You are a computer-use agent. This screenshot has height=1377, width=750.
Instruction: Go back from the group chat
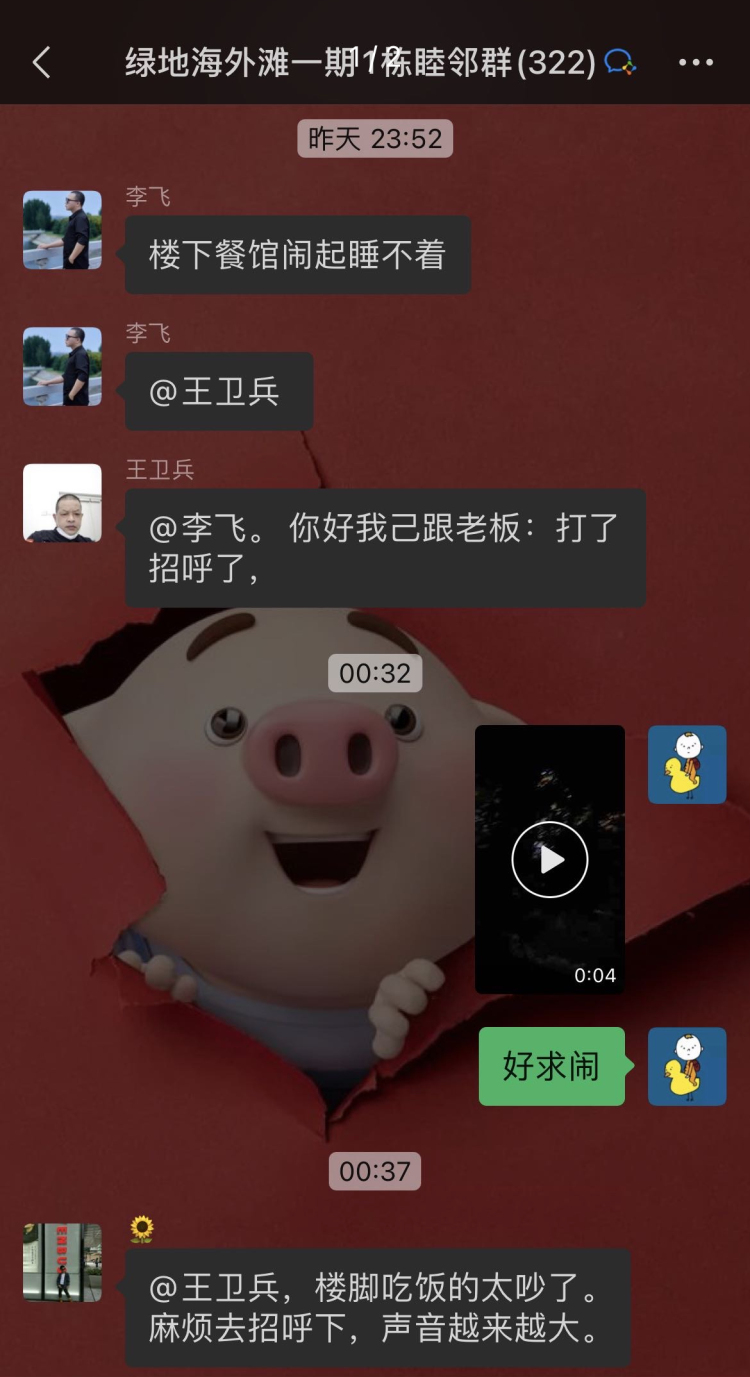pyautogui.click(x=41, y=63)
